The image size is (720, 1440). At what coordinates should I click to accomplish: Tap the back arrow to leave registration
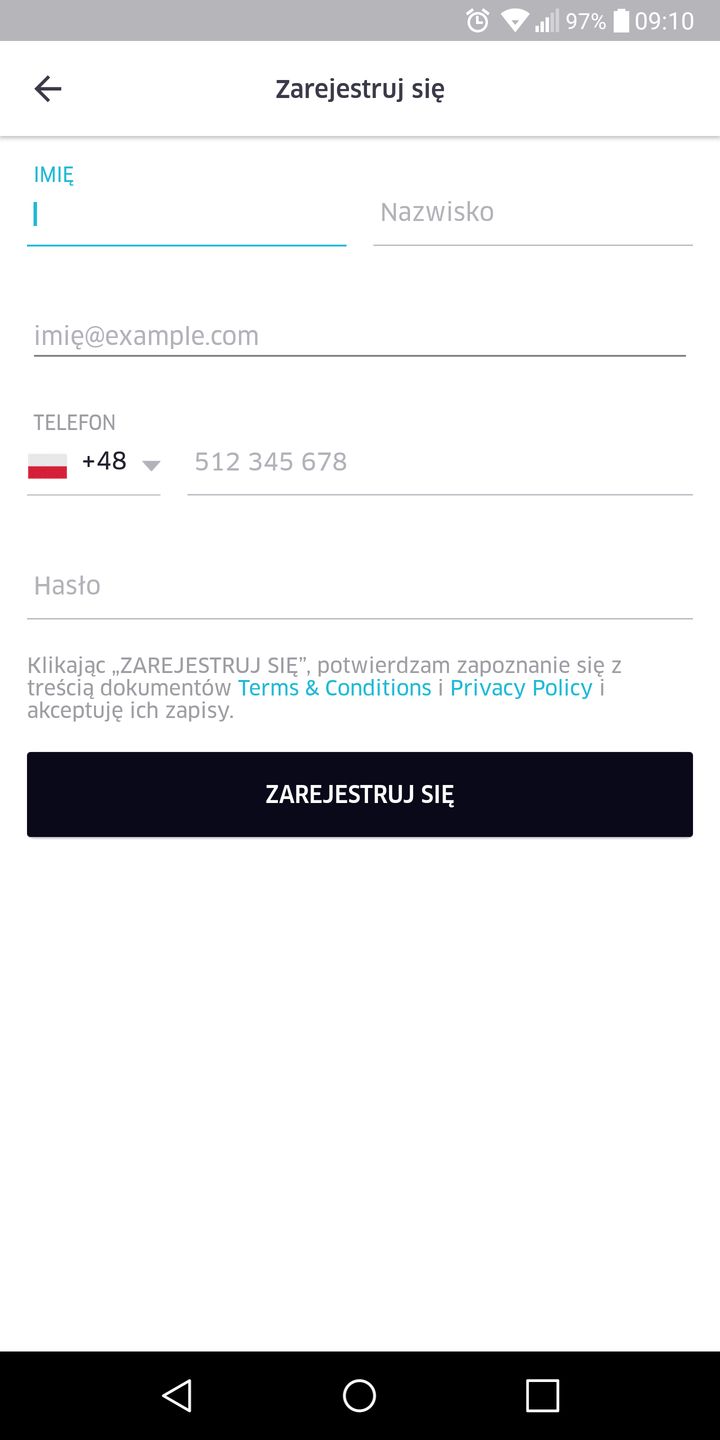[x=47, y=88]
